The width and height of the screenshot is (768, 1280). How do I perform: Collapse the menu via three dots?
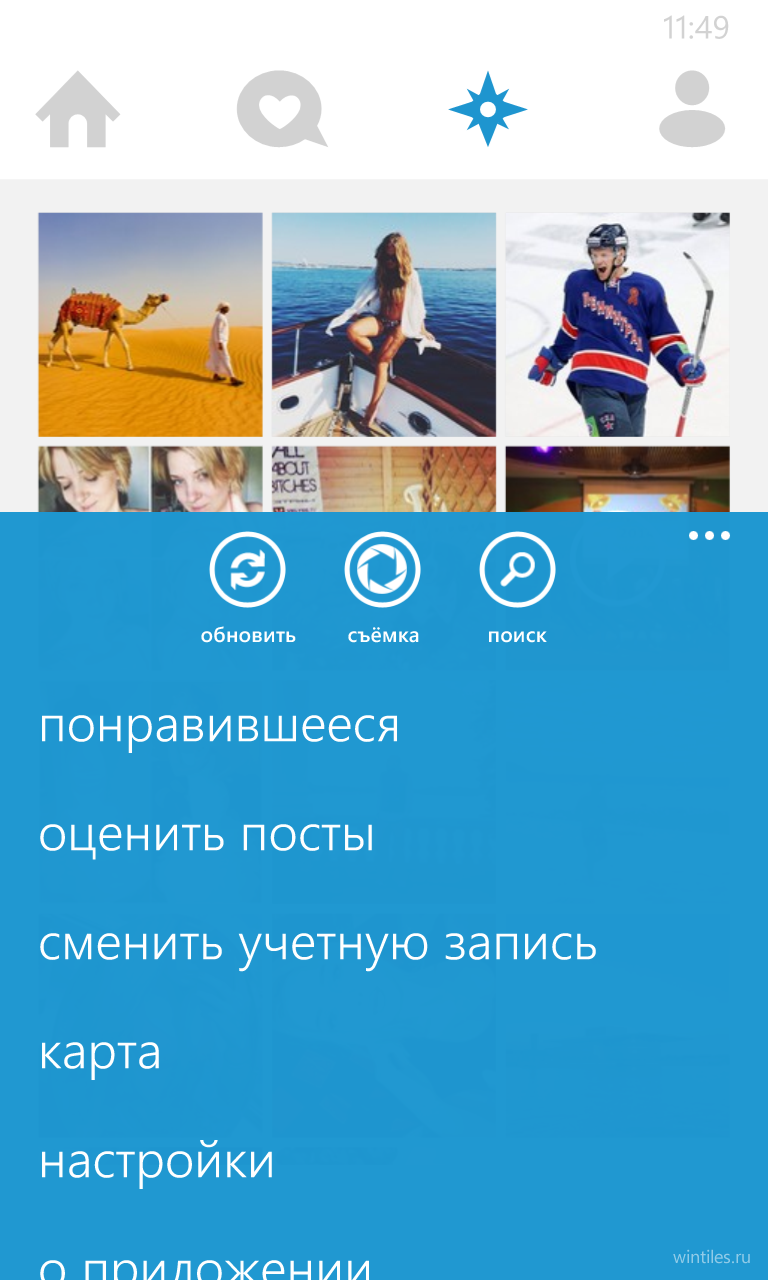tap(709, 536)
